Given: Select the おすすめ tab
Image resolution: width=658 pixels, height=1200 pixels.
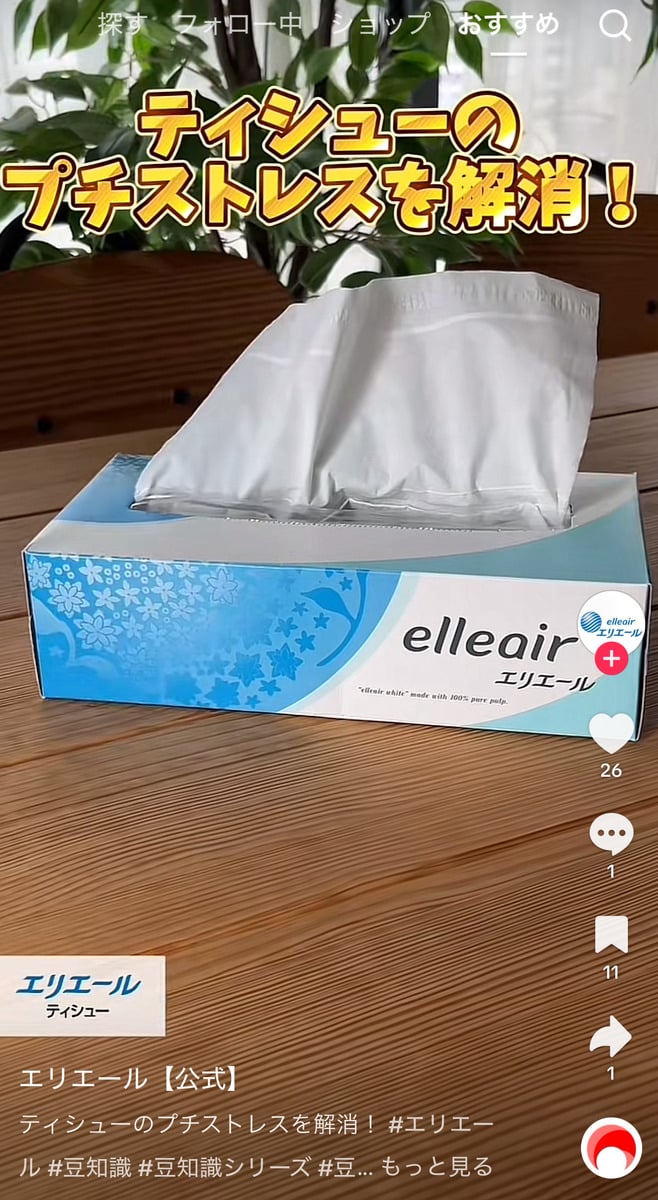Looking at the screenshot, I should [x=508, y=26].
